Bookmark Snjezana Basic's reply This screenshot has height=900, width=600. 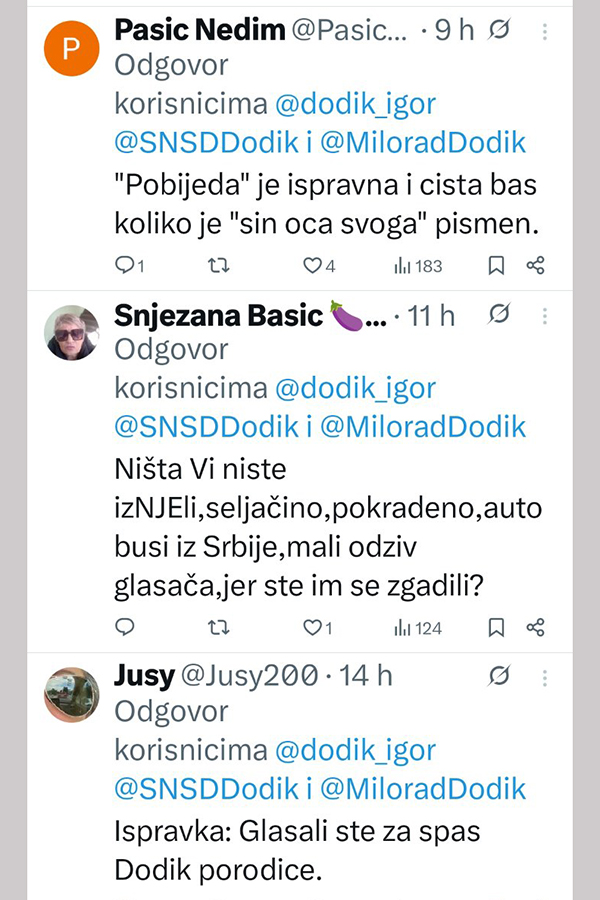(496, 628)
